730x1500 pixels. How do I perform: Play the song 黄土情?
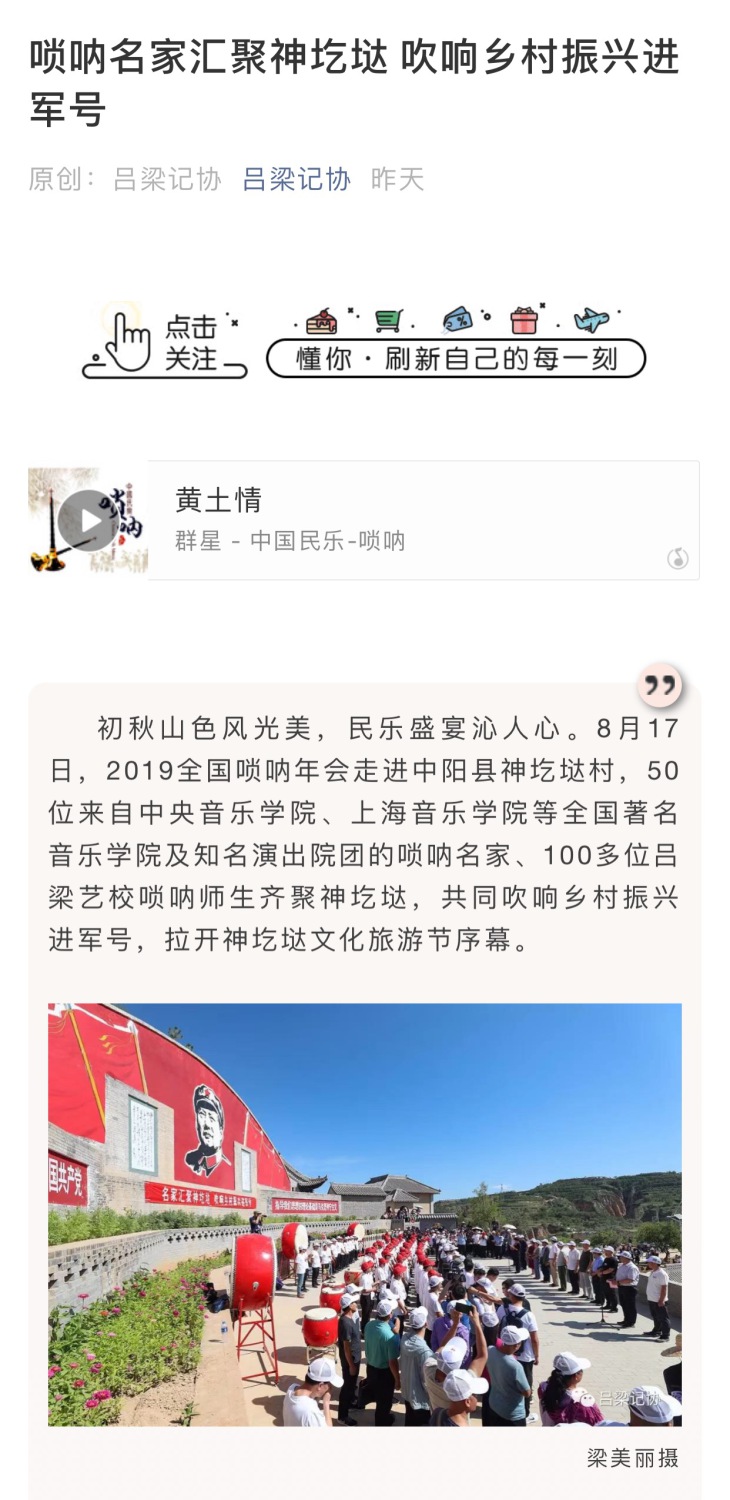pyautogui.click(x=87, y=521)
